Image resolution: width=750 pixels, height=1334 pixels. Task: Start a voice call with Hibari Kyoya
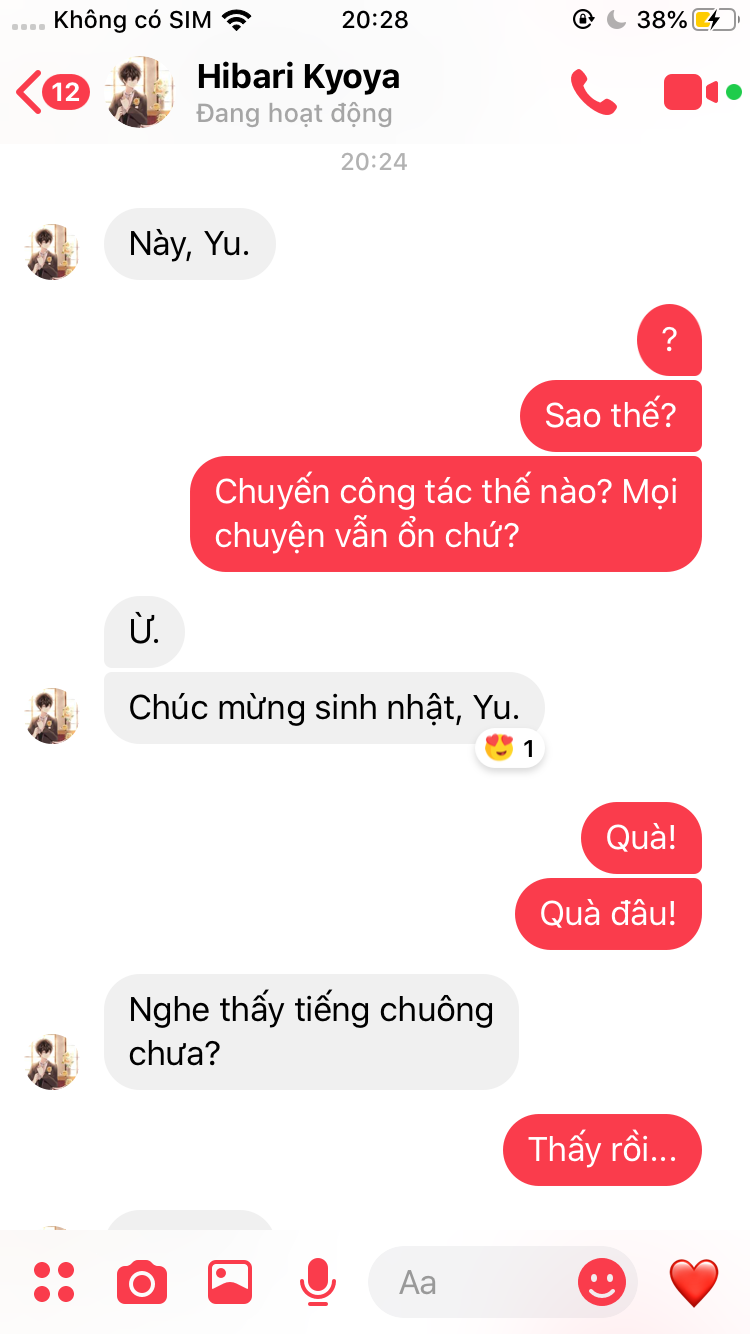(594, 92)
